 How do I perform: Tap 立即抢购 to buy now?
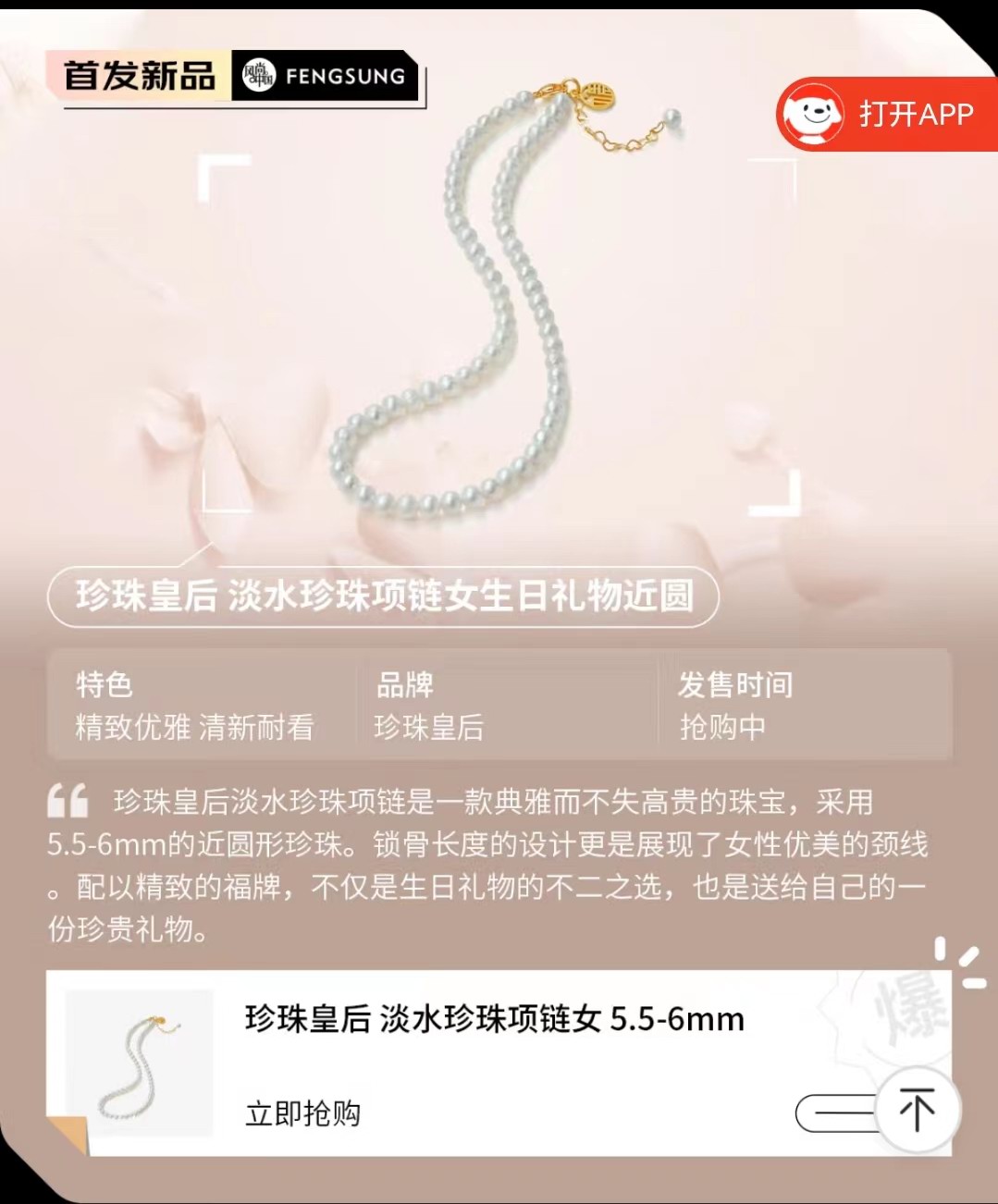tap(302, 1113)
